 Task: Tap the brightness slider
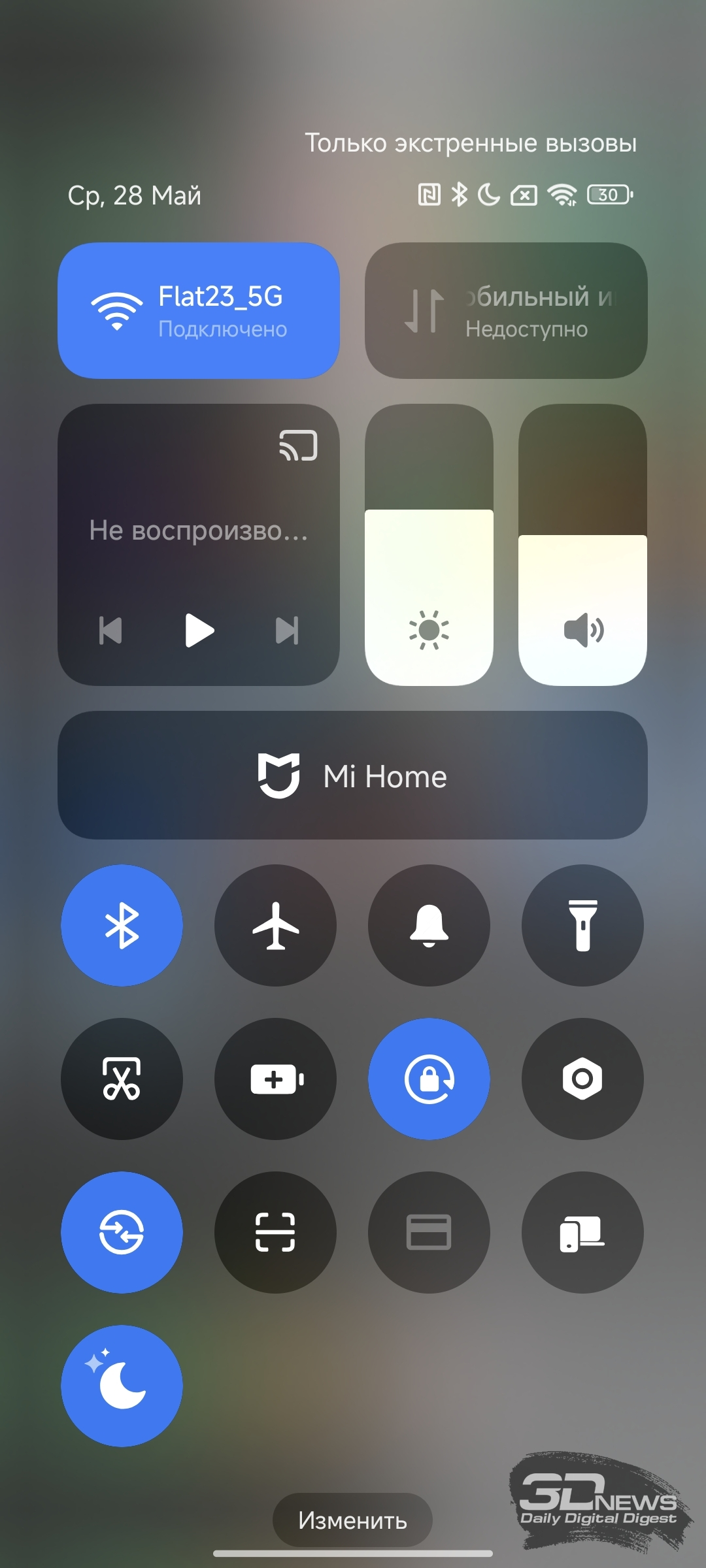tap(429, 545)
